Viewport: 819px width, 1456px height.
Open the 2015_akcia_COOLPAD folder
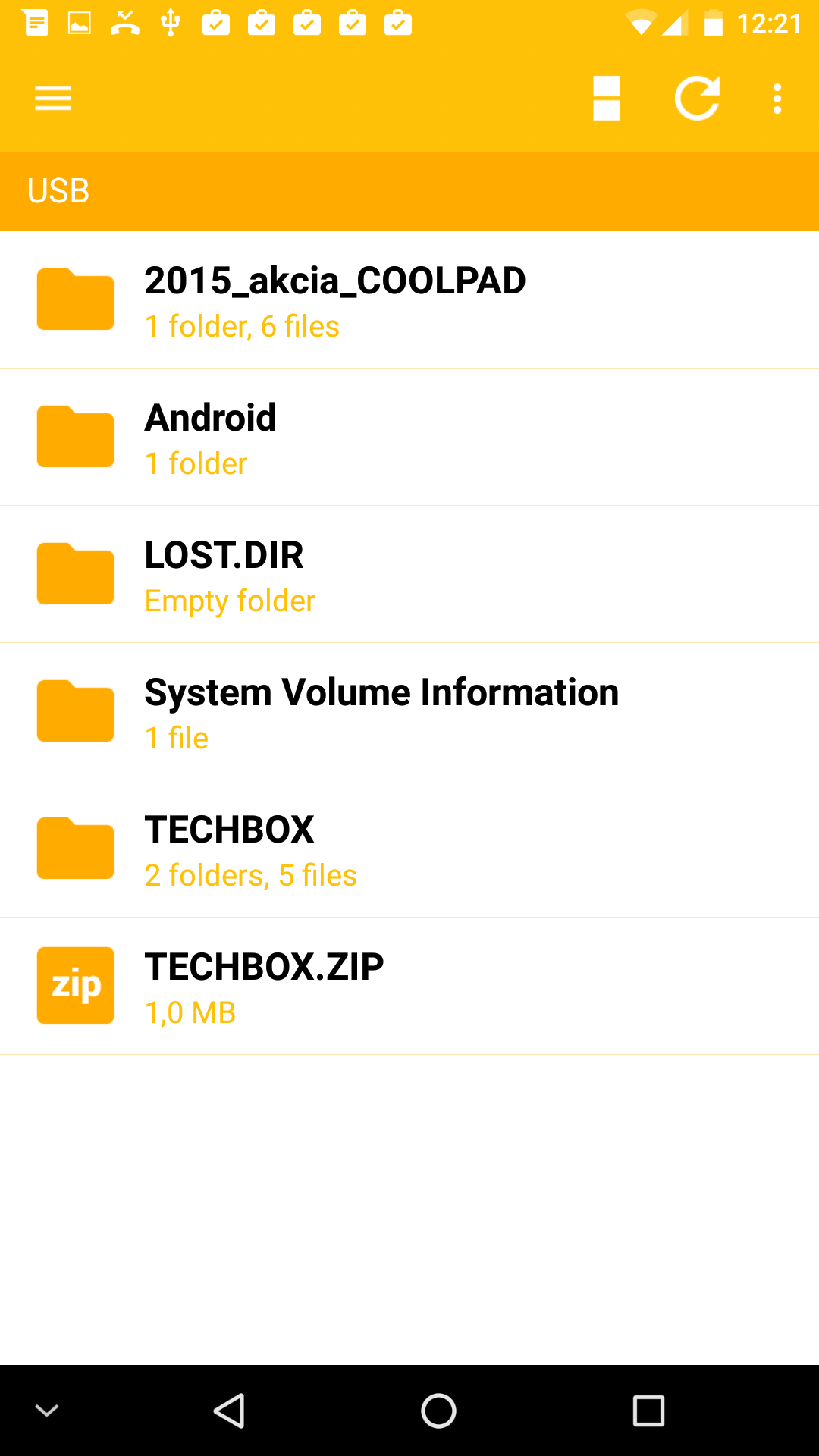point(409,300)
